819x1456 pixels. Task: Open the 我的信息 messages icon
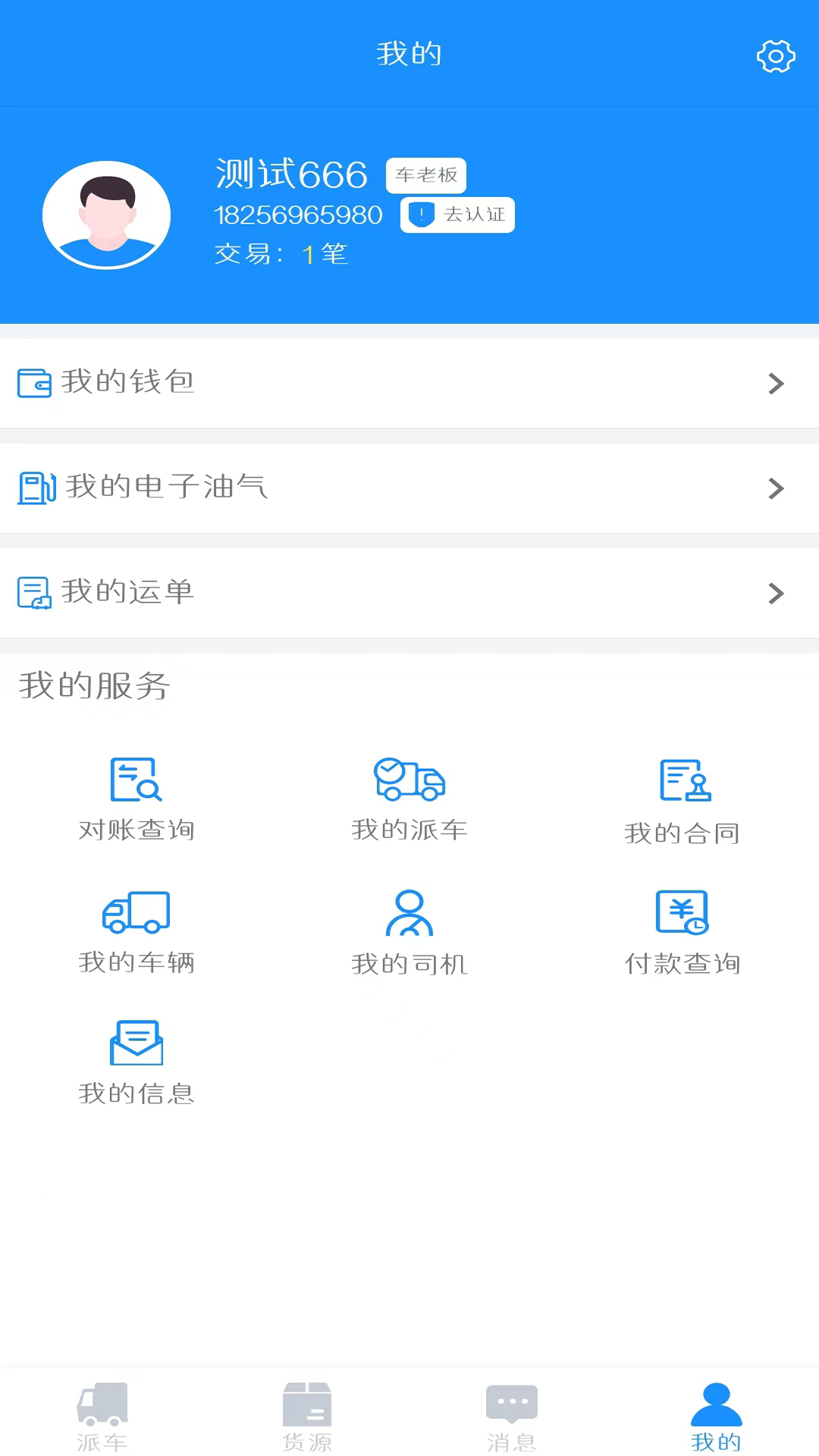[136, 1043]
